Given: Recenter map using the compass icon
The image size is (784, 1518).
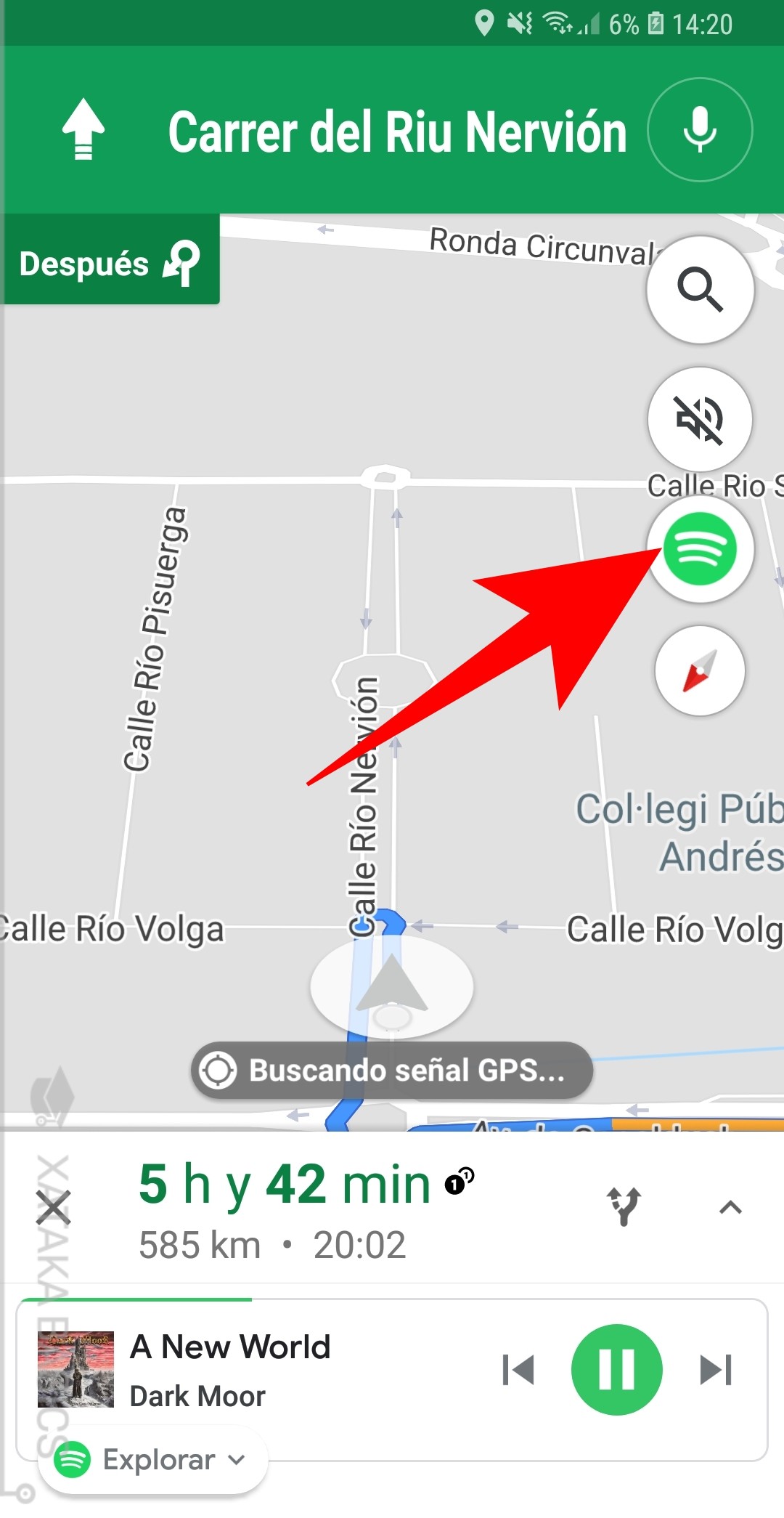Looking at the screenshot, I should [699, 672].
